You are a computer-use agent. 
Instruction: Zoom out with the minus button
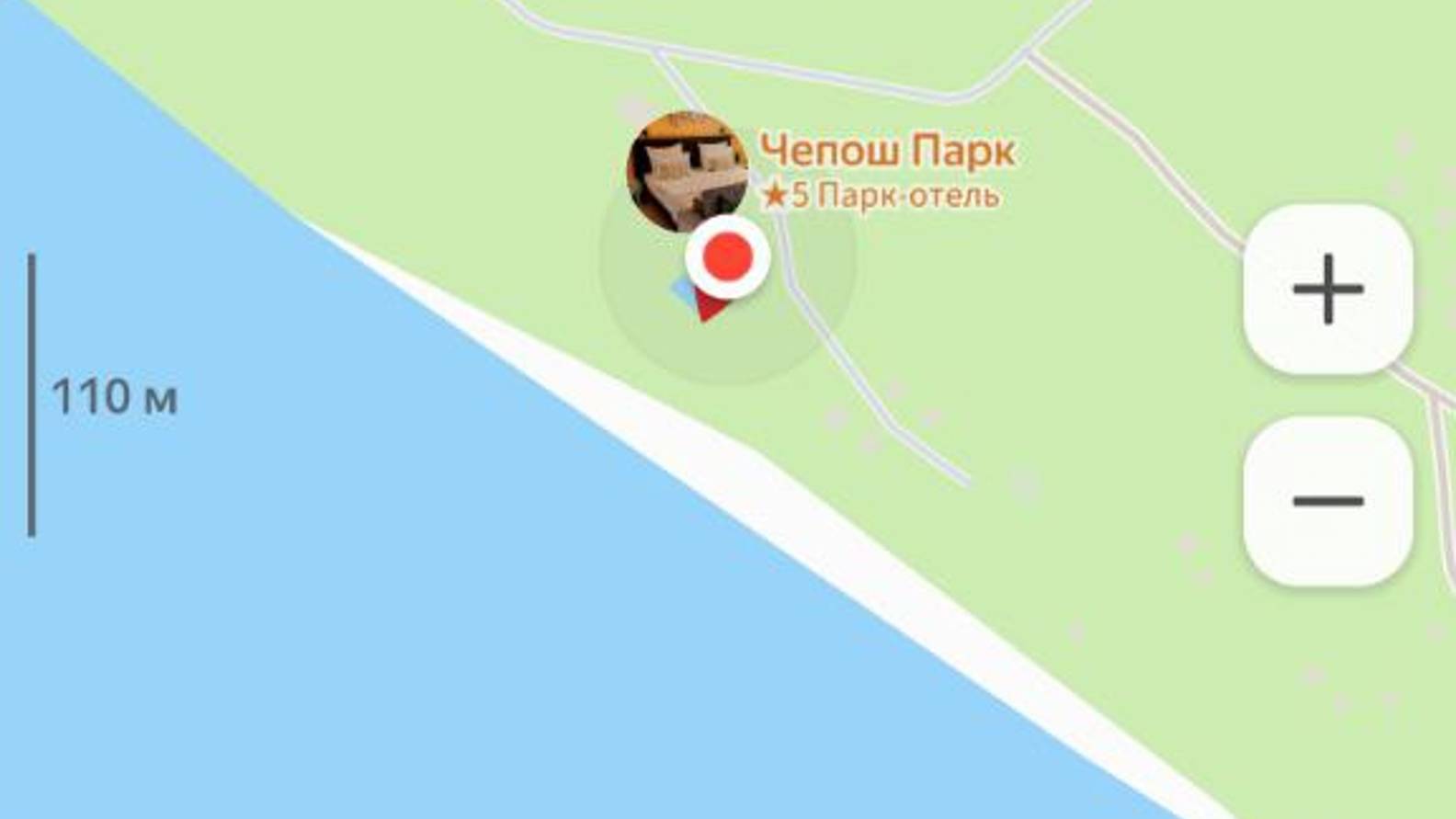pyautogui.click(x=1327, y=501)
